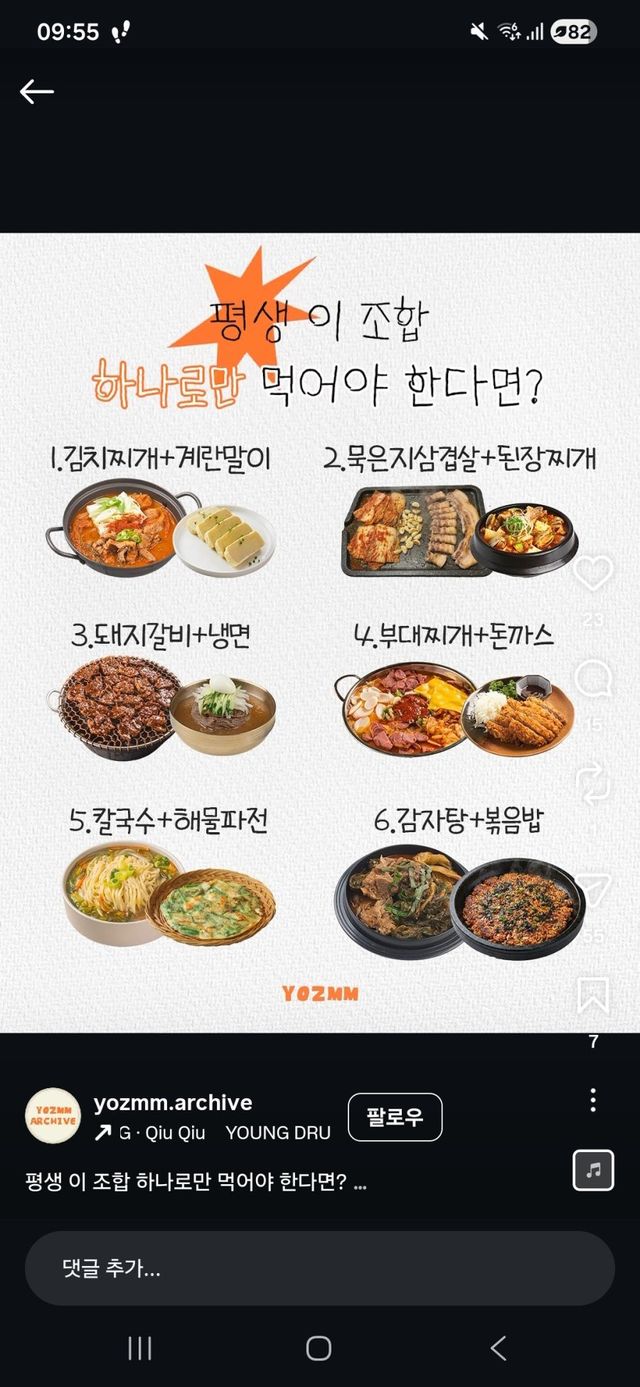Tap the 팔로우 button
The width and height of the screenshot is (640, 1387).
click(394, 1117)
